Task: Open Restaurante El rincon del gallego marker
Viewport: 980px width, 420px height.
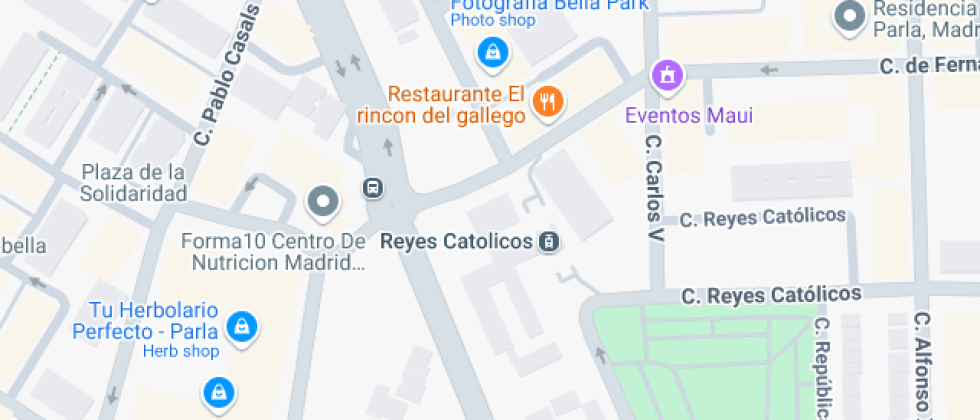Action: (x=548, y=100)
